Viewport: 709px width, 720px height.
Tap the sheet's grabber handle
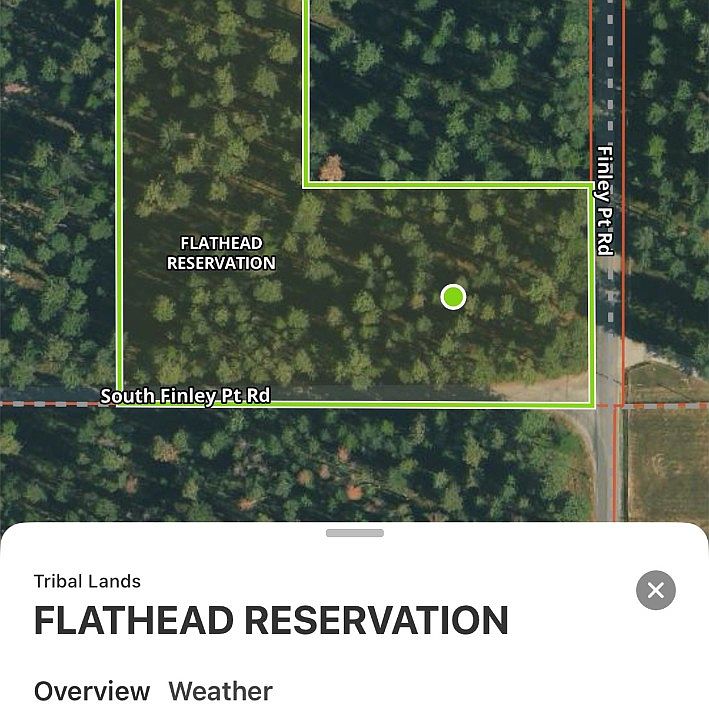(354, 533)
